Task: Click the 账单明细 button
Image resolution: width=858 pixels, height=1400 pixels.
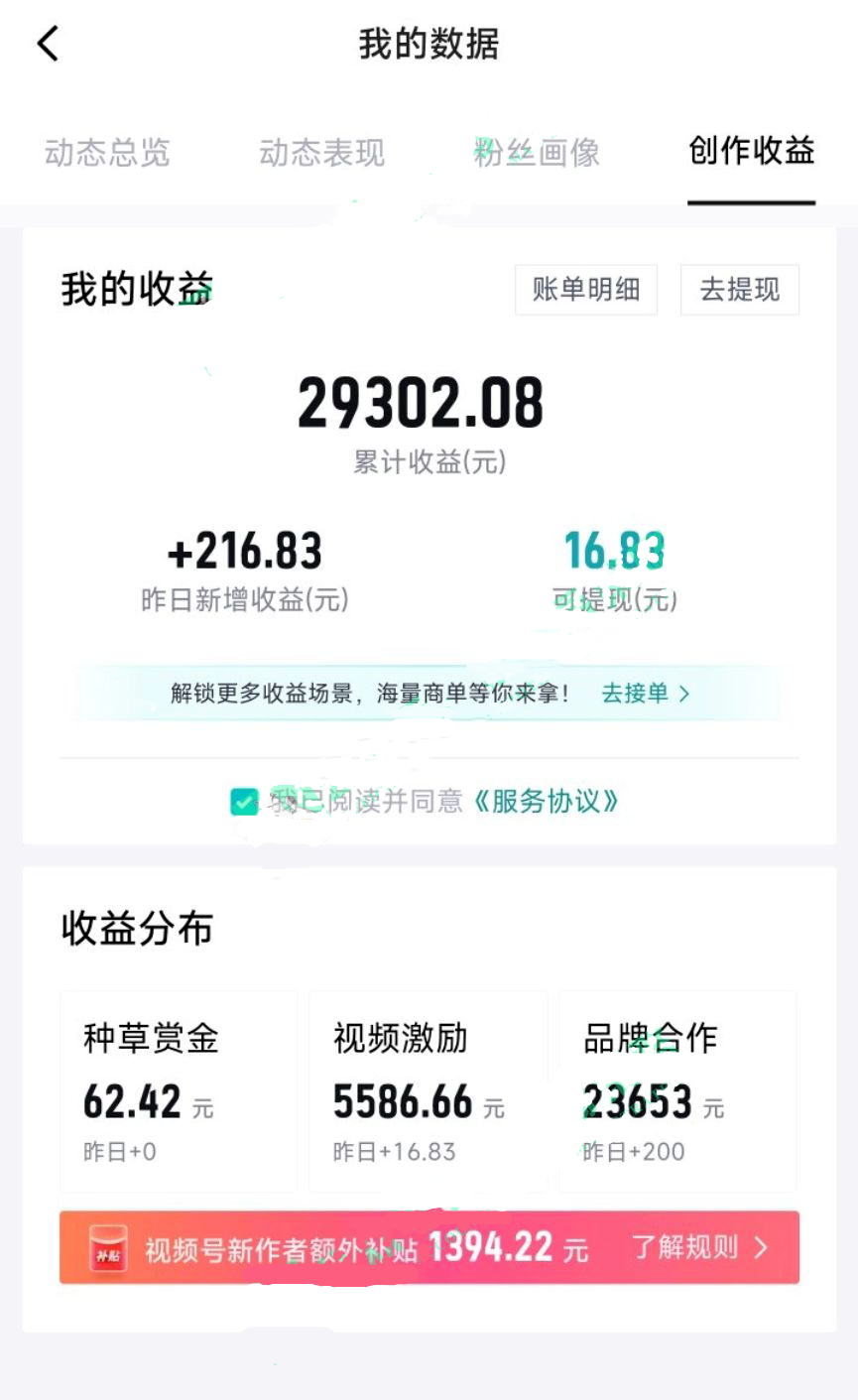Action: [x=587, y=289]
